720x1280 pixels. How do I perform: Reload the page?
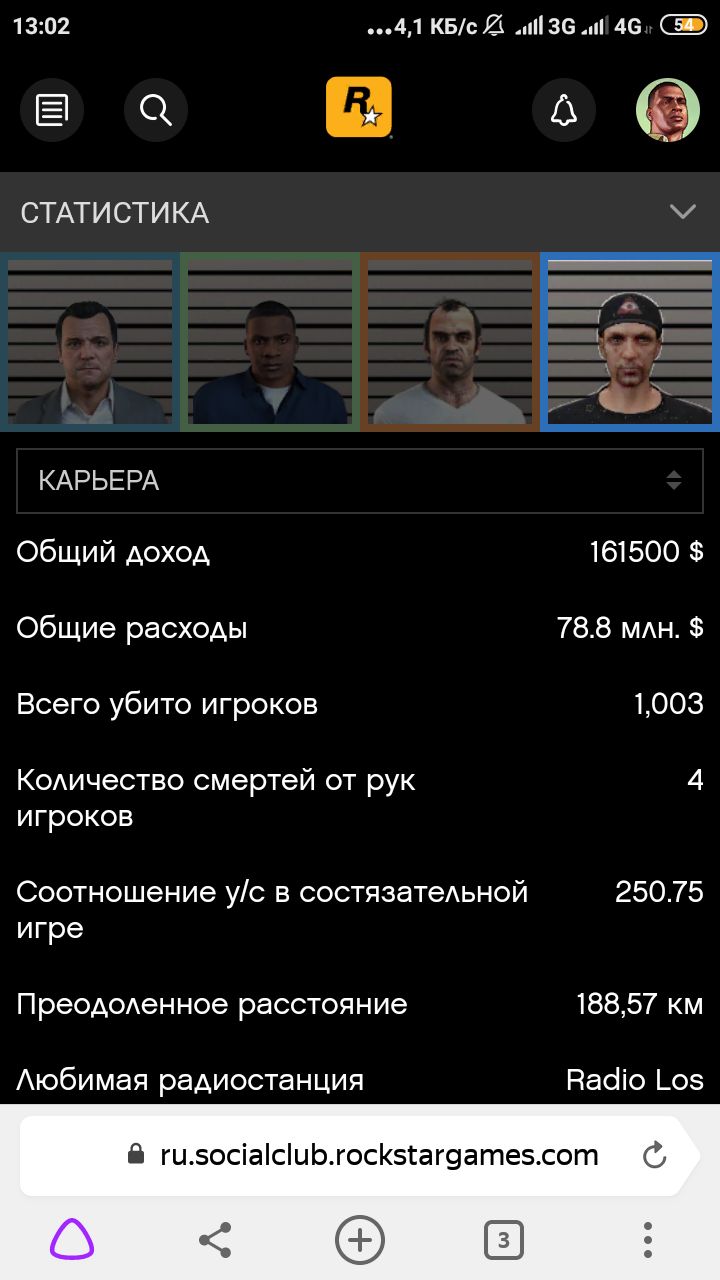[x=655, y=1156]
